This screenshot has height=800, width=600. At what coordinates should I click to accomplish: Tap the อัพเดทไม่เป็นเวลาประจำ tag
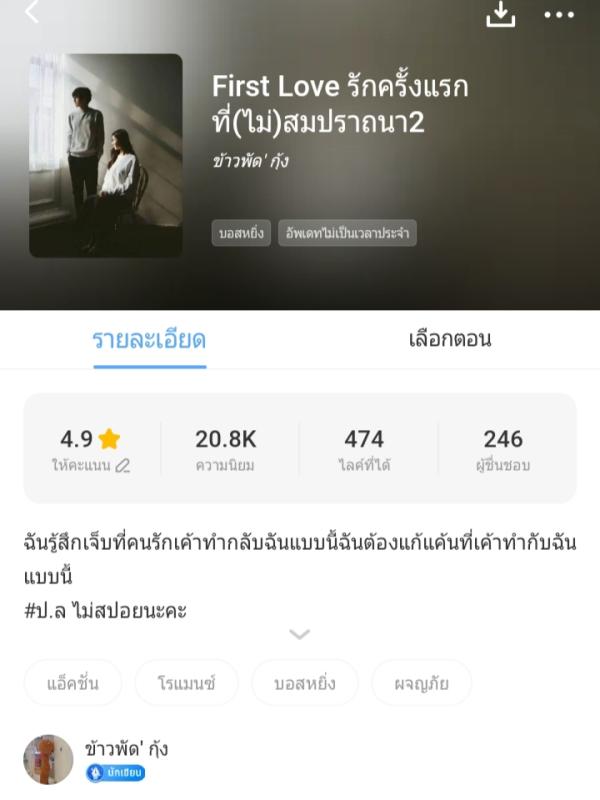[347, 233]
